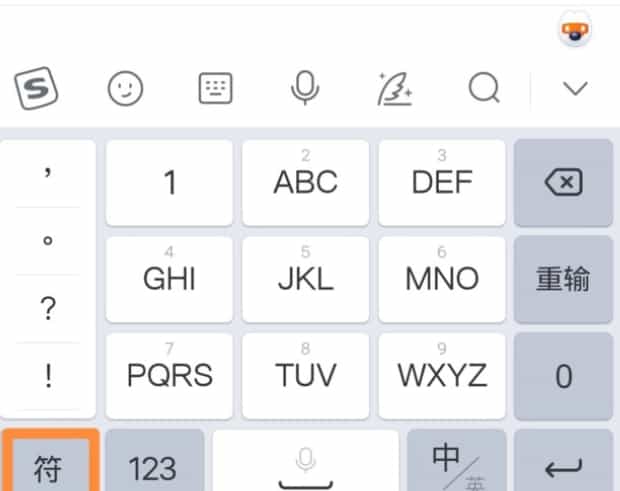
Task: Delete a character with backspace
Action: coord(563,182)
